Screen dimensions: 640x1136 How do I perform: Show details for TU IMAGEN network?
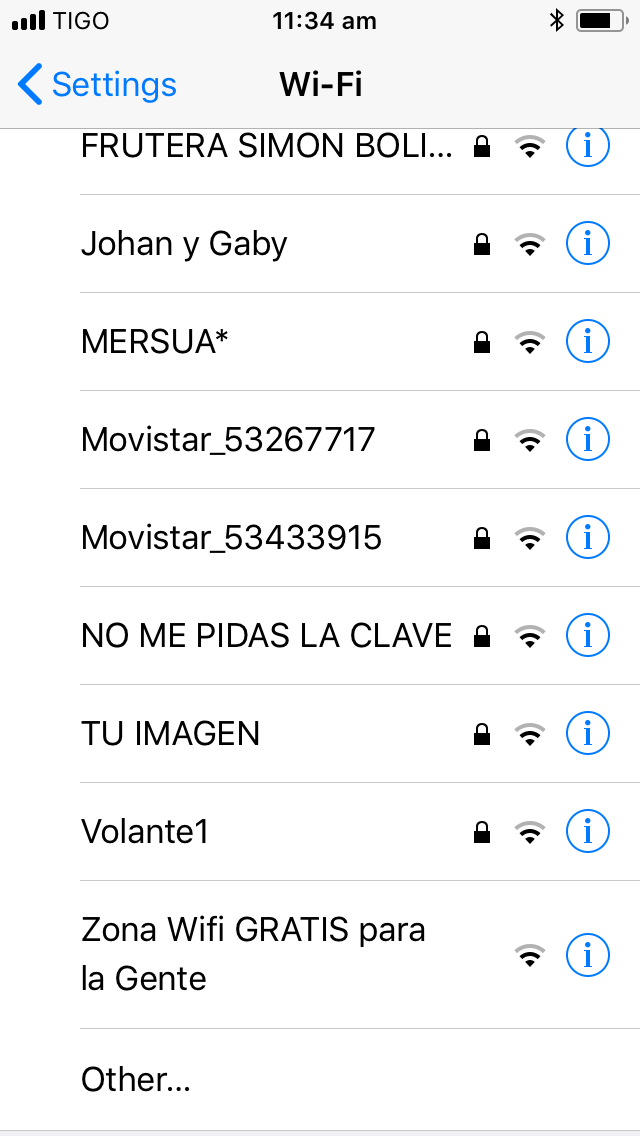click(588, 734)
